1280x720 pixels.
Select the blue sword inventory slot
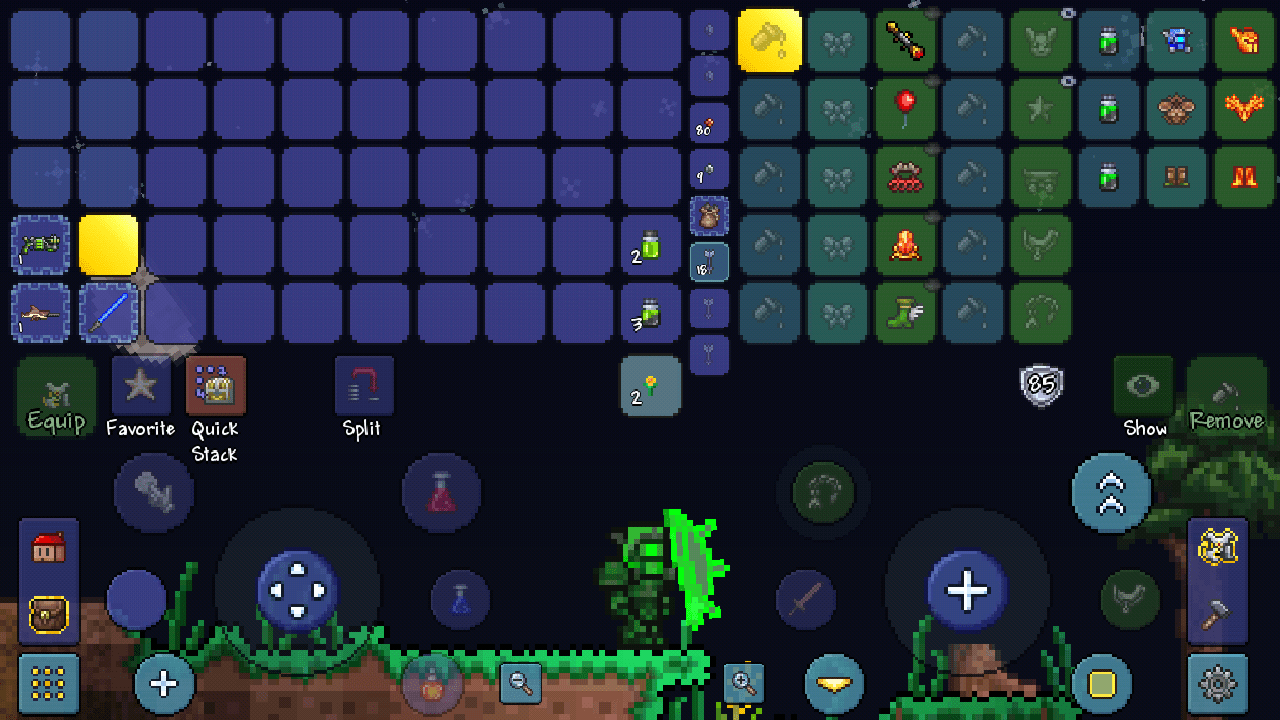[x=108, y=313]
